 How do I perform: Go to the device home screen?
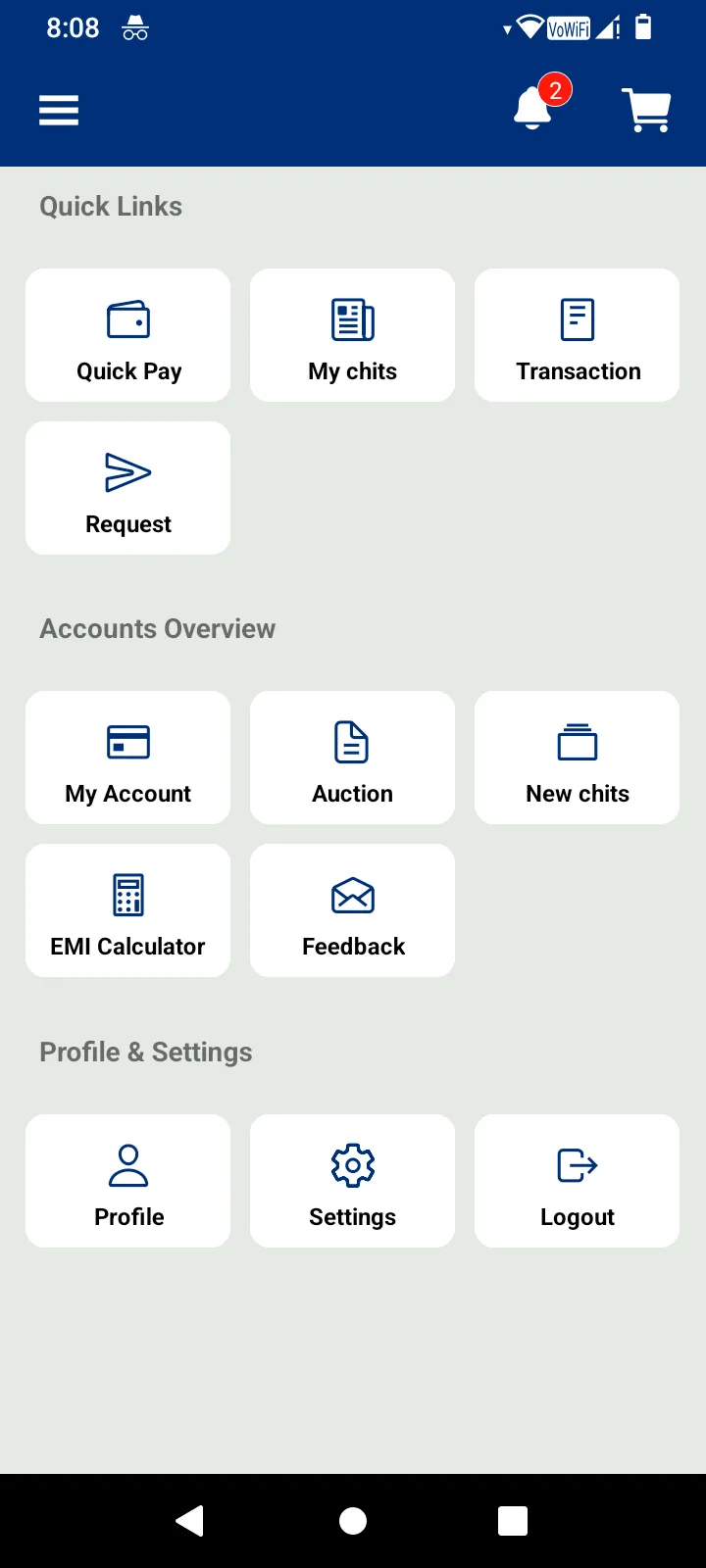click(353, 1521)
